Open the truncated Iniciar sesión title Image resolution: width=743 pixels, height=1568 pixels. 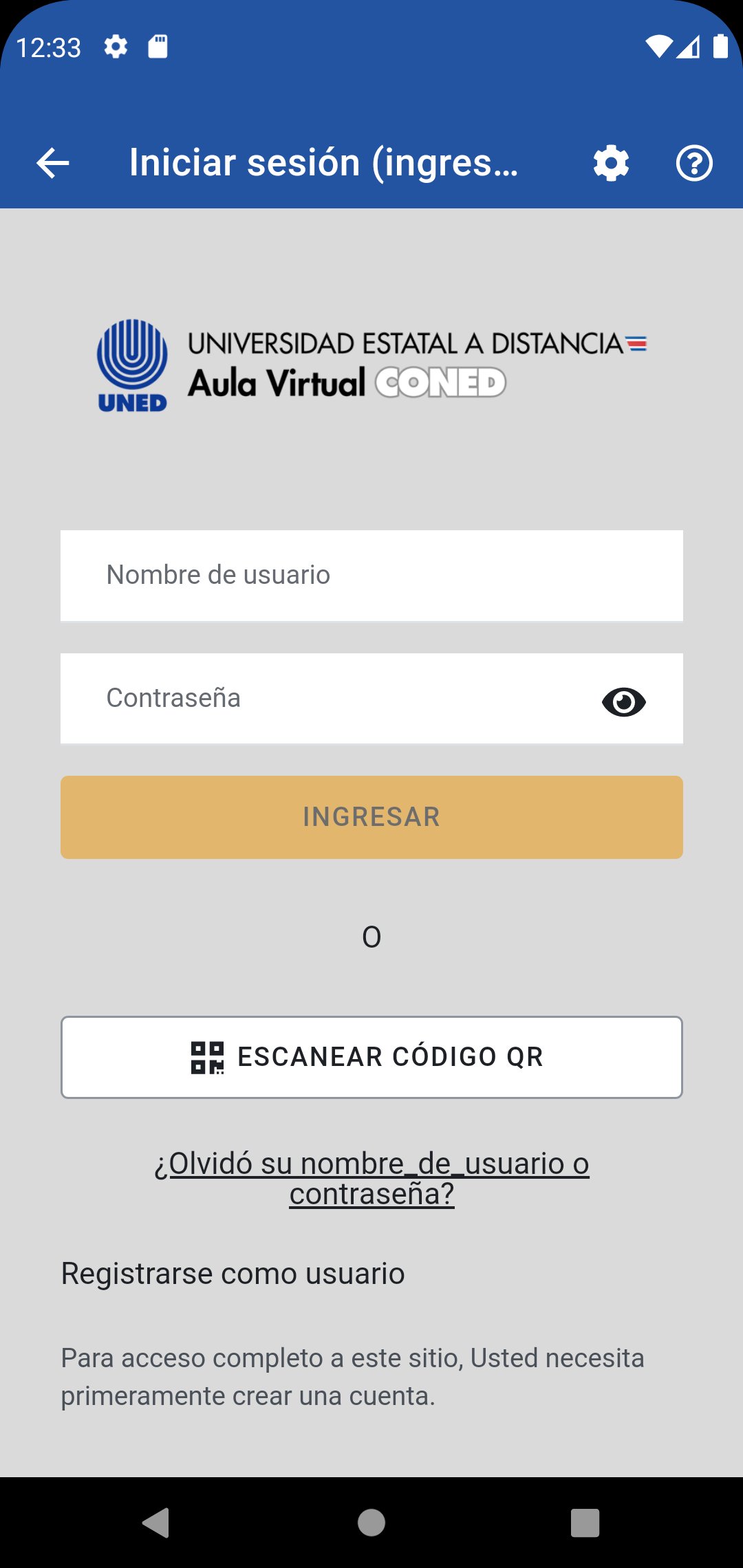click(323, 163)
